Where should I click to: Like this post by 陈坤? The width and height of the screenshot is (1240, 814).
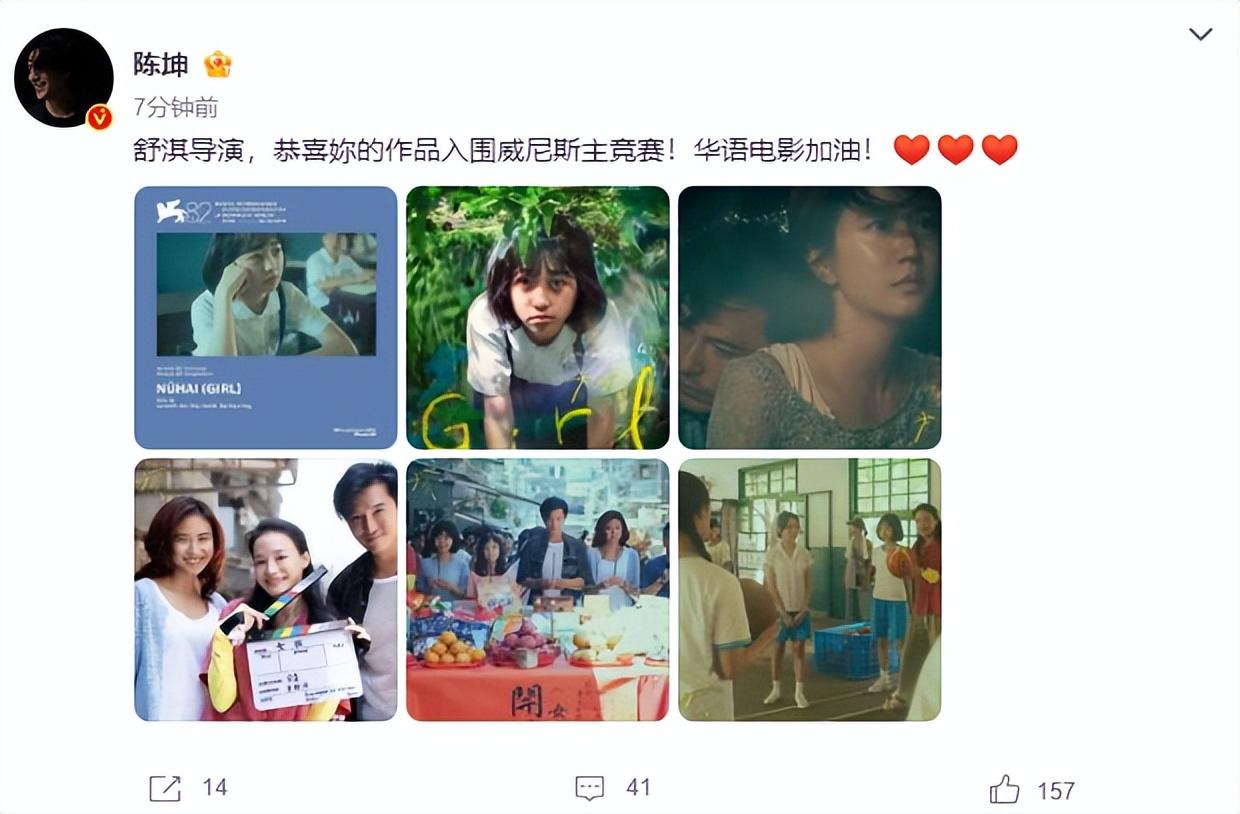point(1005,789)
